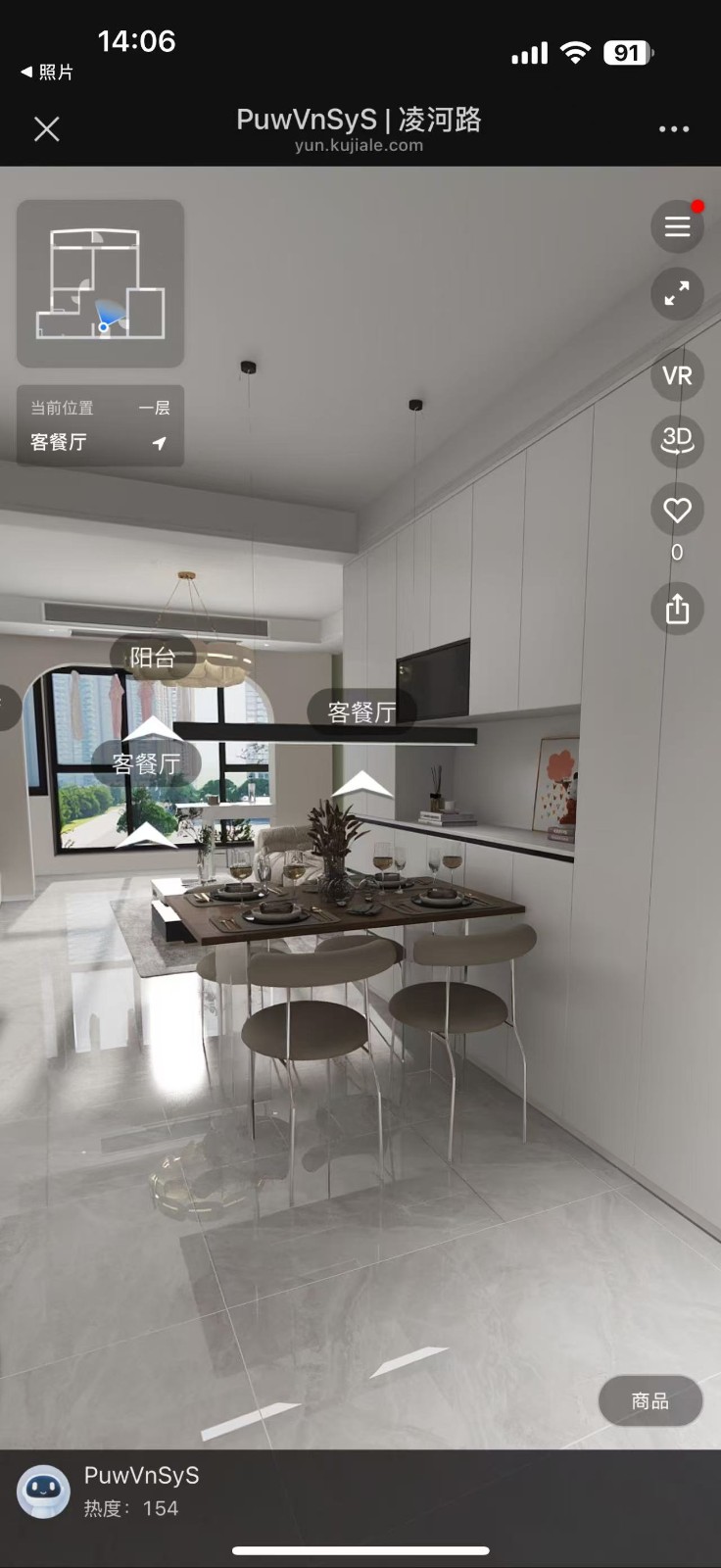Move to 客餐厅 hotspot by the window
This screenshot has width=721, height=1568.
pyautogui.click(x=146, y=763)
